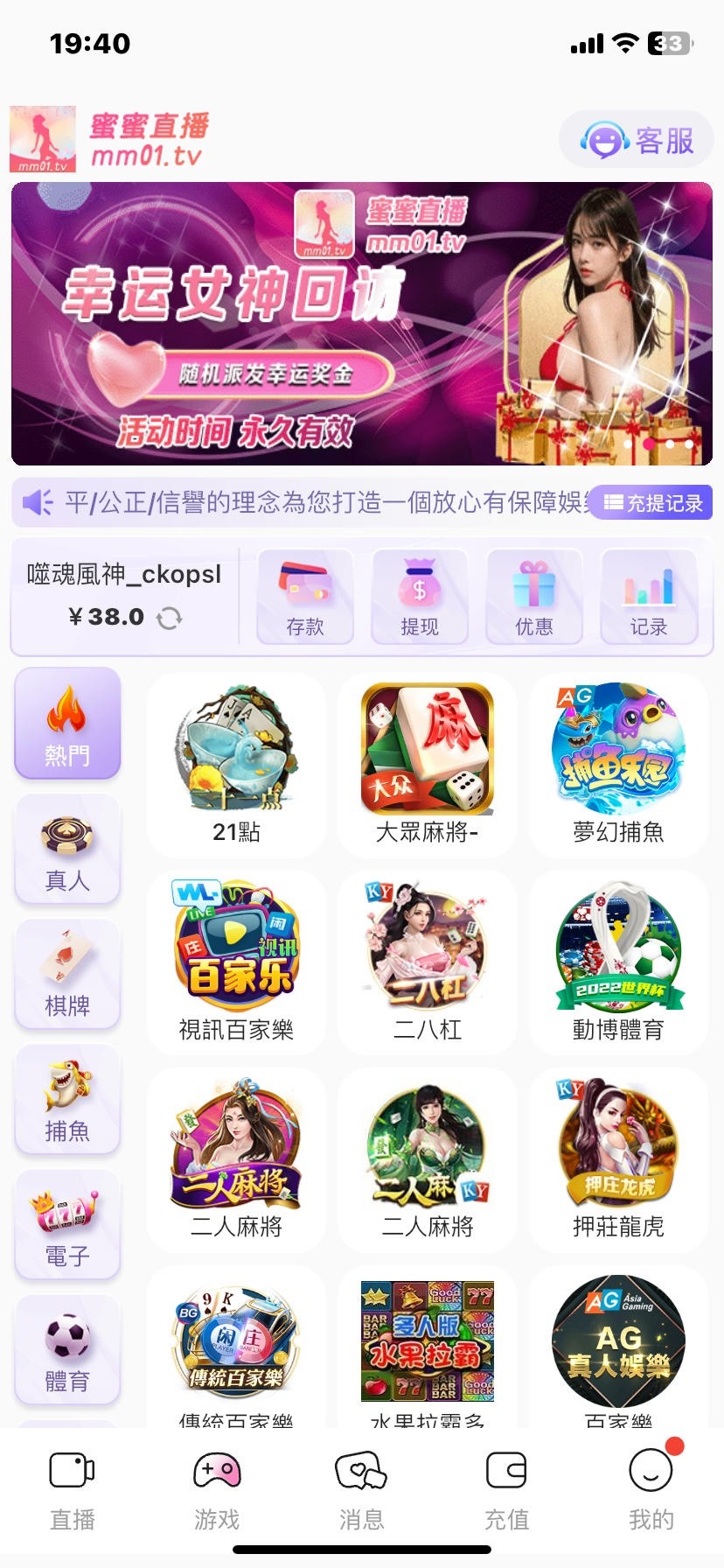The height and width of the screenshot is (1568, 724).
Task: Select the 真人 category
Action: click(x=67, y=850)
